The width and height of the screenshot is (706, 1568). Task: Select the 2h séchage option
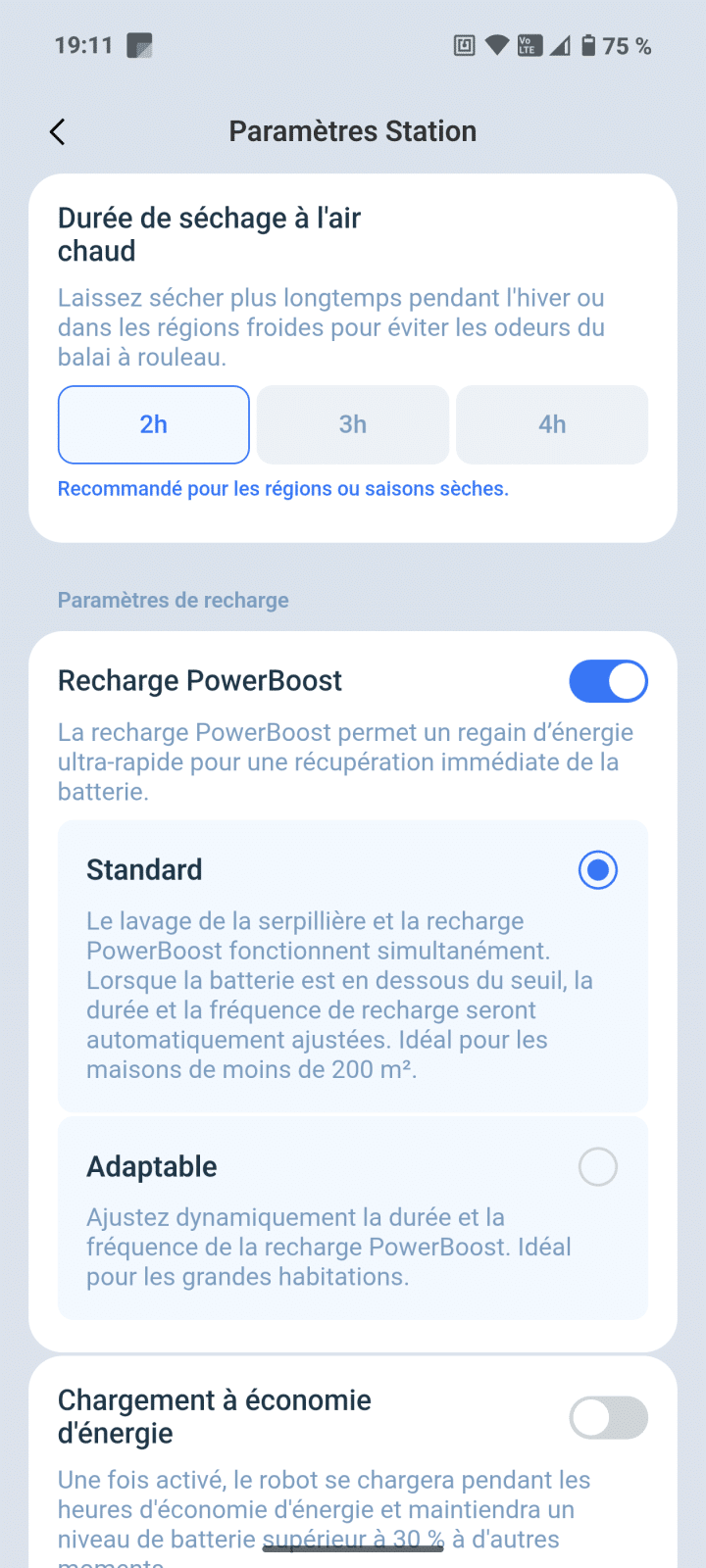[153, 424]
